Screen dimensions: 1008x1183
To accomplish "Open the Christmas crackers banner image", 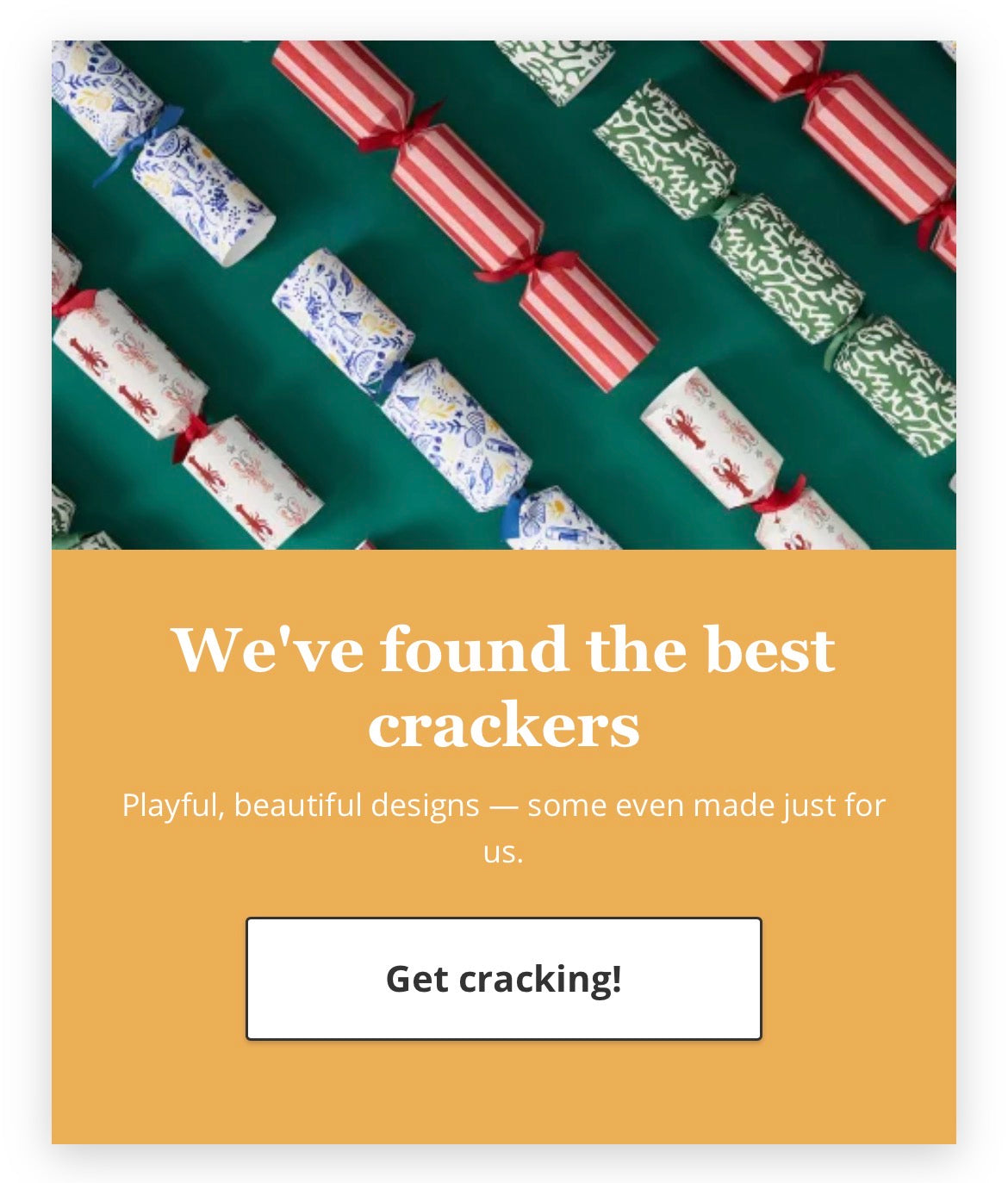I will tap(503, 295).
